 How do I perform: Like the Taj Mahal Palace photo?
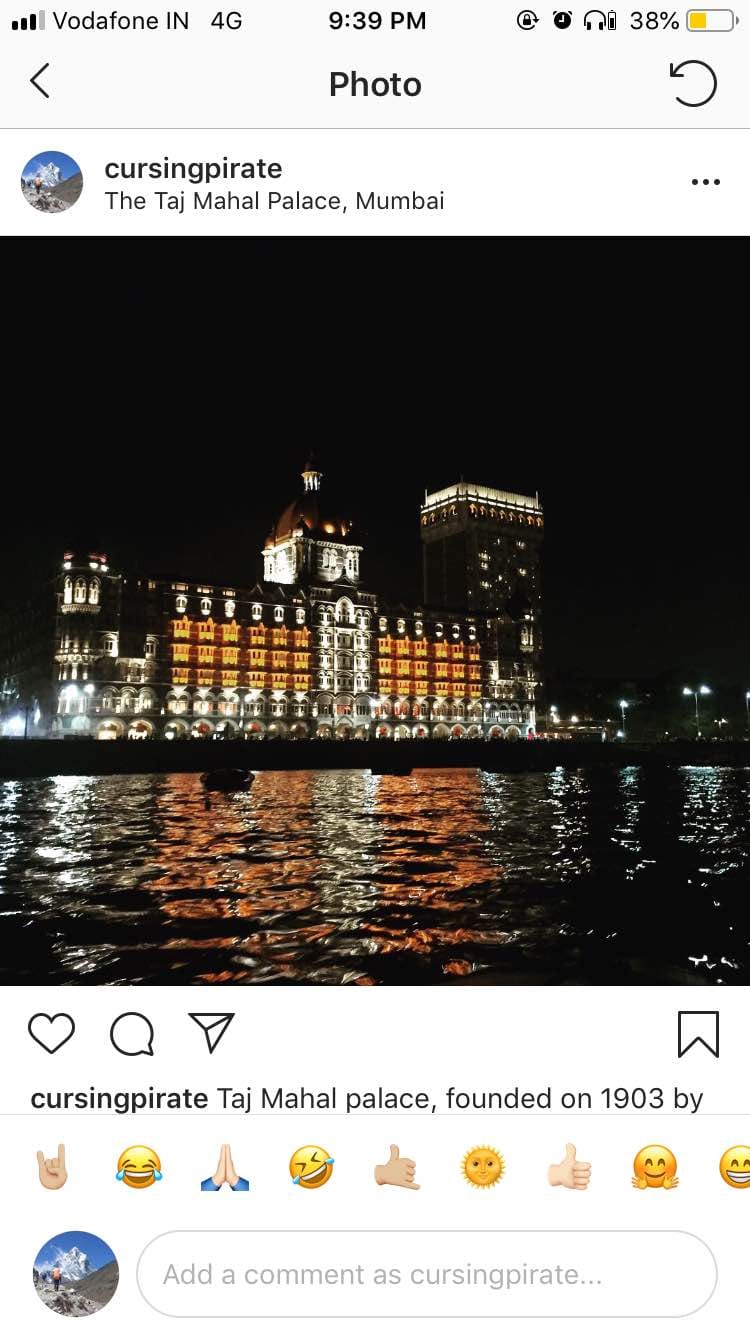51,1033
